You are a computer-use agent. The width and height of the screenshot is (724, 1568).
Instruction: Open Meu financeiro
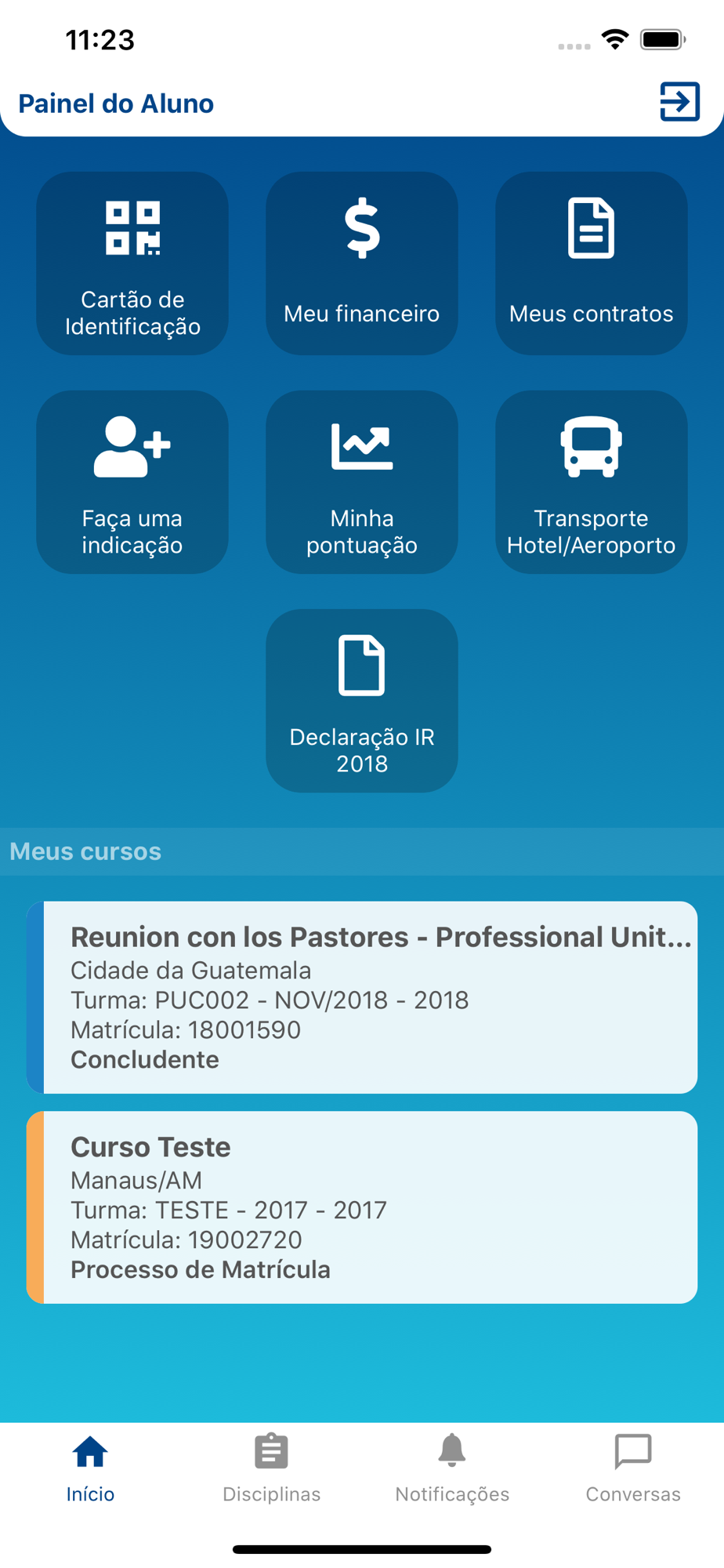(x=362, y=263)
